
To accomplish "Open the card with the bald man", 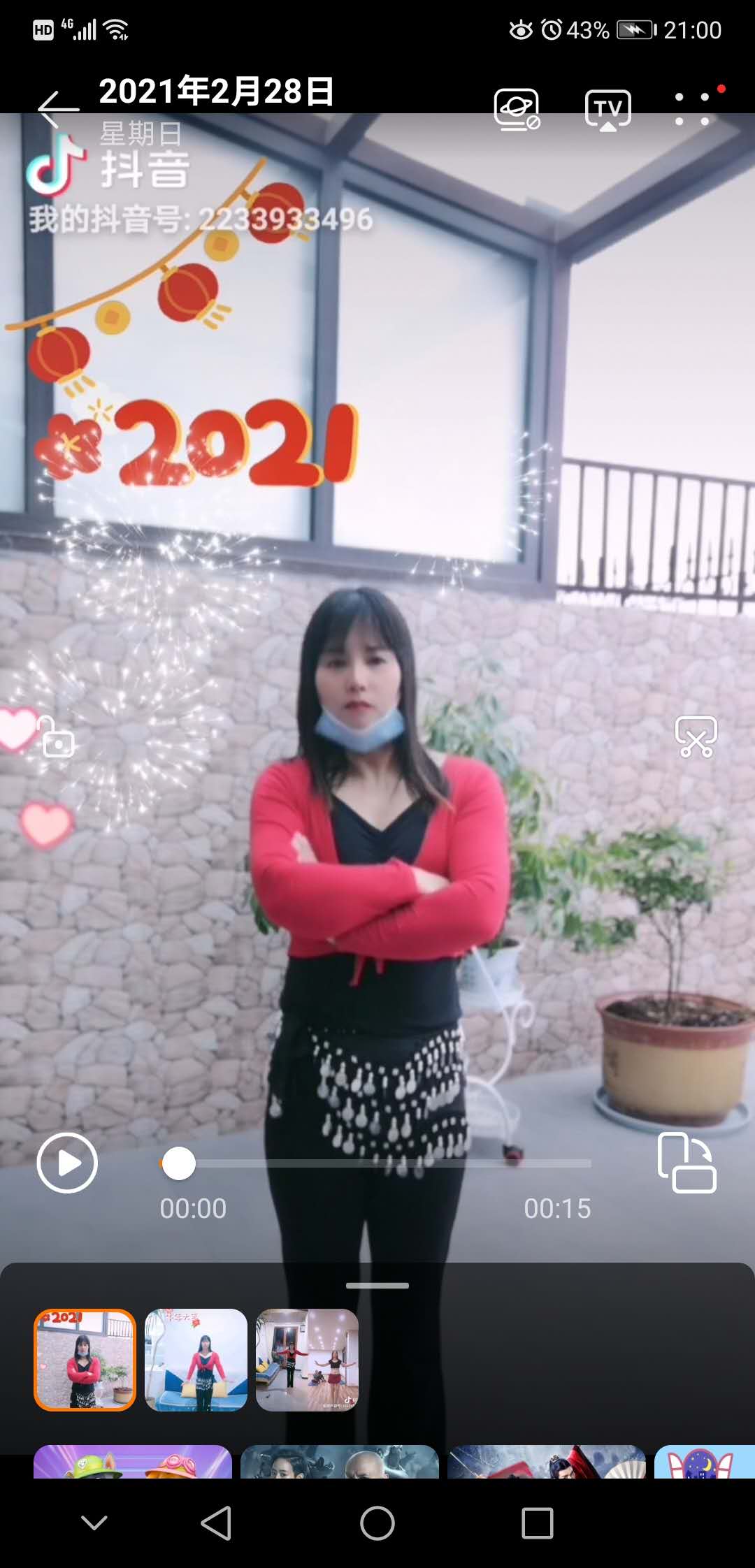I will click(340, 1462).
